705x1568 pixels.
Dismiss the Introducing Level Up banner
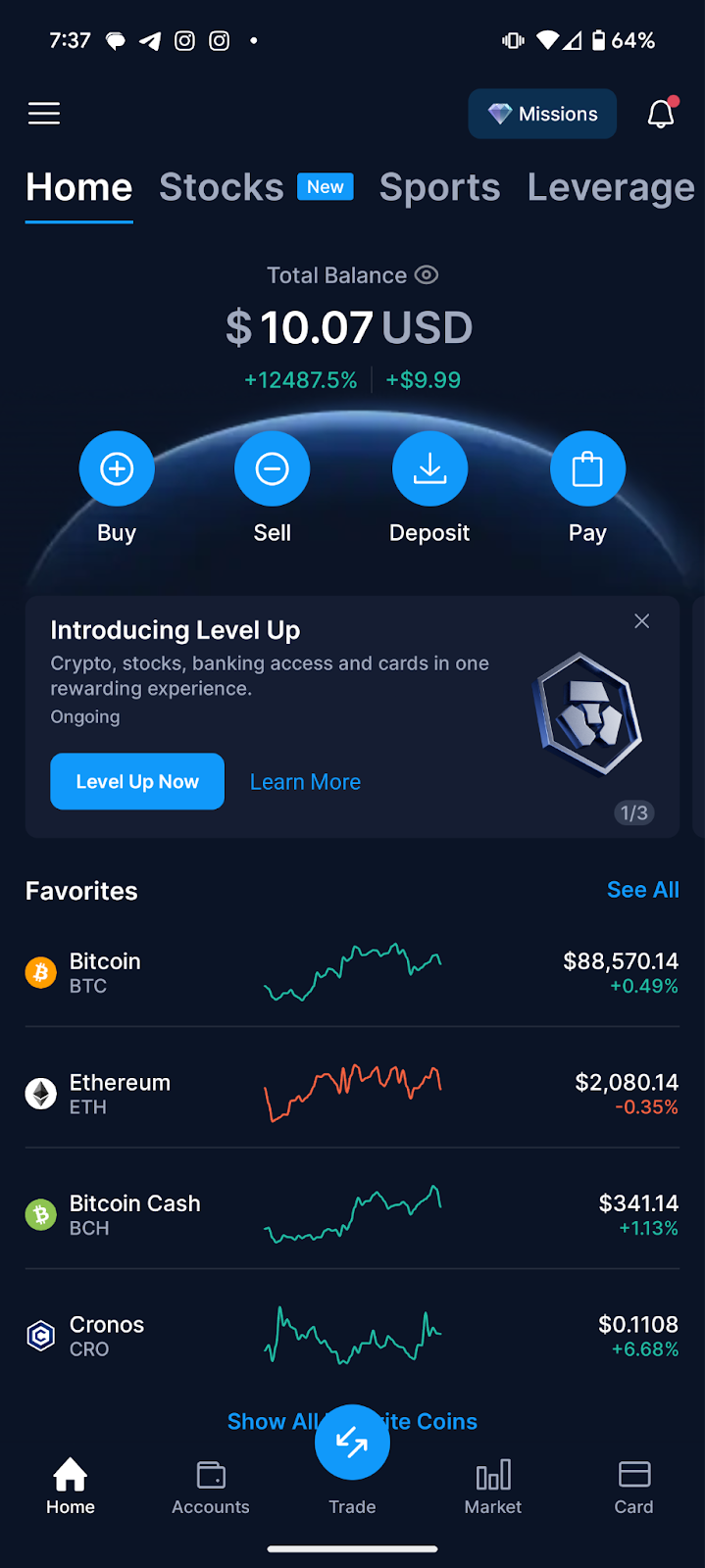pos(642,621)
